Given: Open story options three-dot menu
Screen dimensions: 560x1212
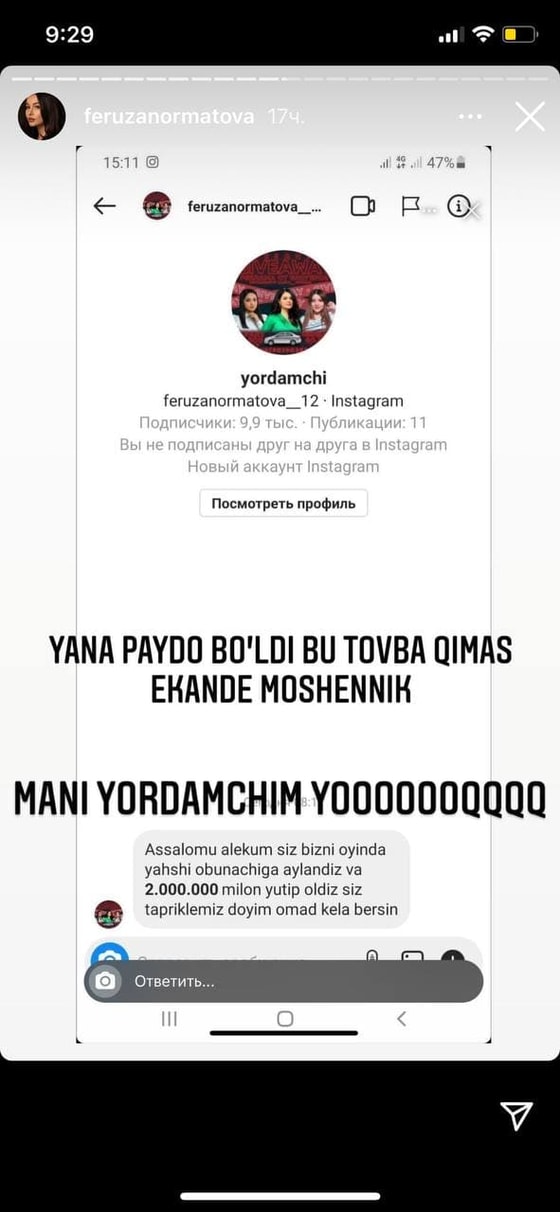Looking at the screenshot, I should pyautogui.click(x=469, y=117).
